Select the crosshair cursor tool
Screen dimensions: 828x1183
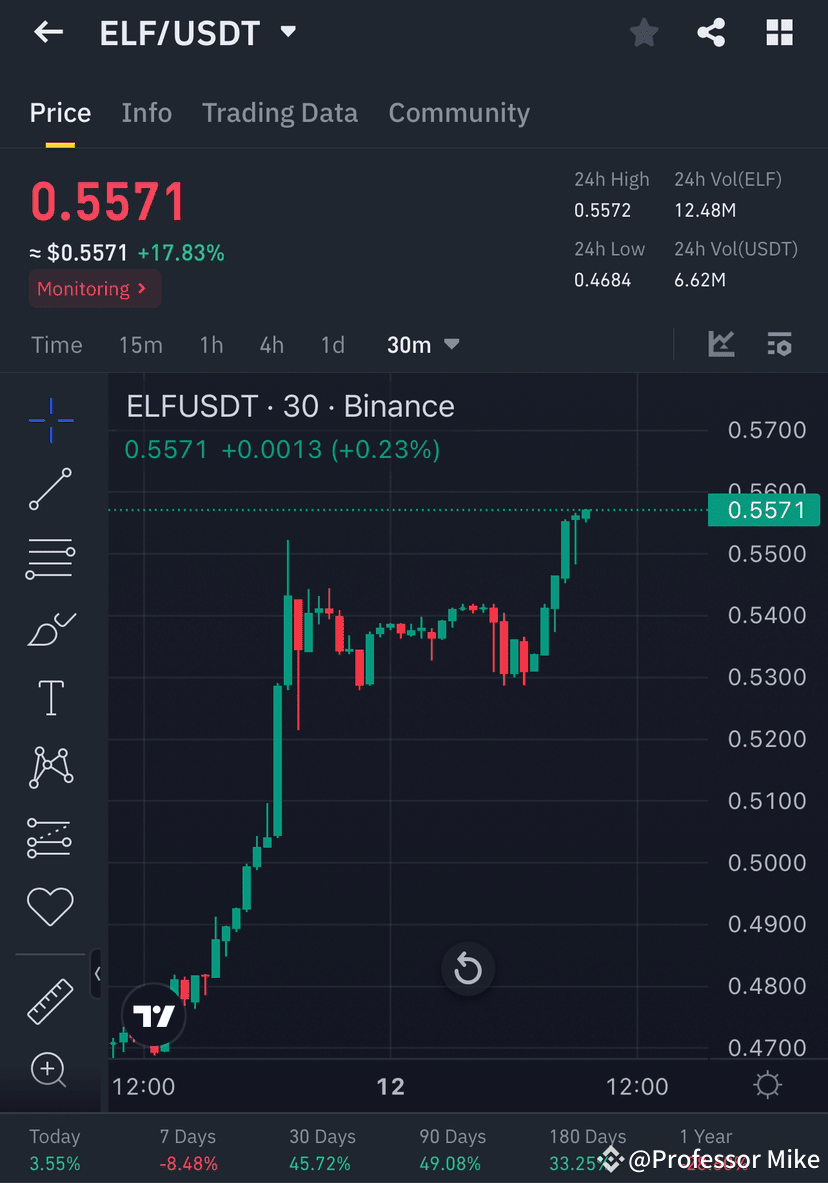[50, 420]
